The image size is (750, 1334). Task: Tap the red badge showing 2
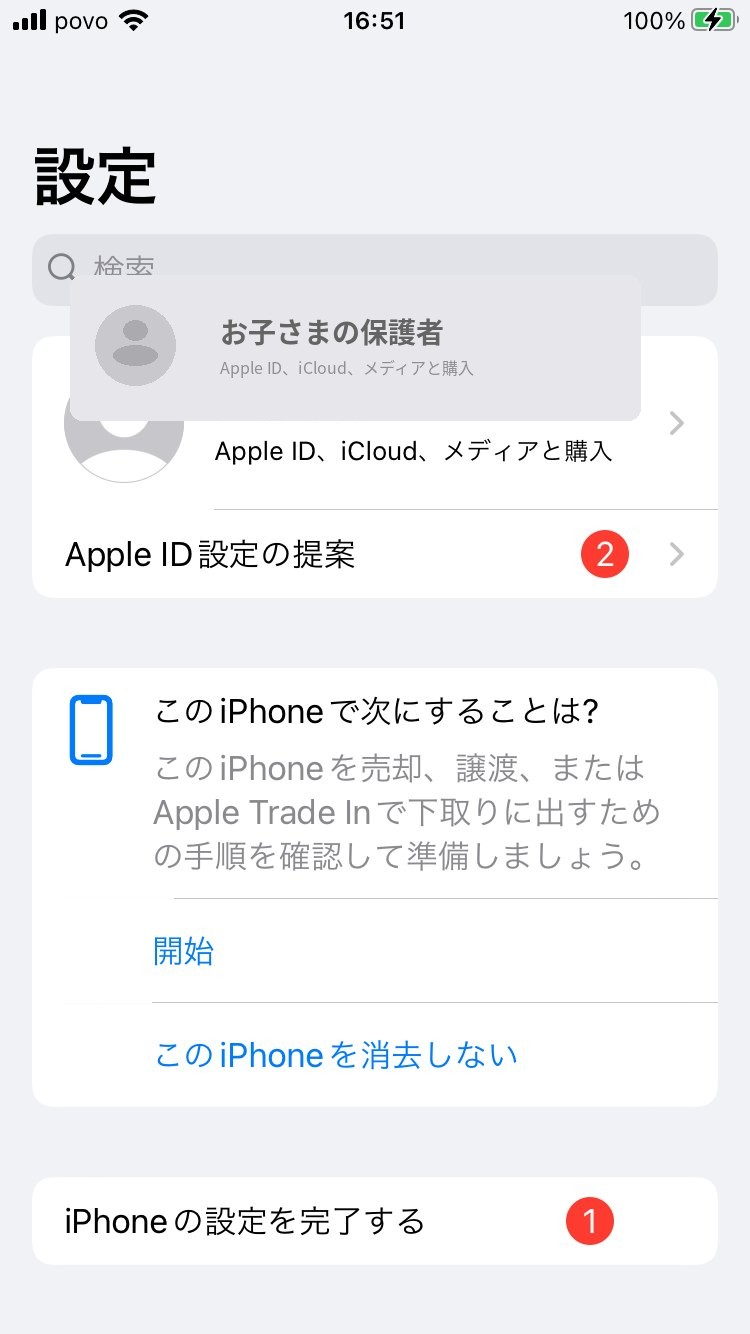pos(604,554)
